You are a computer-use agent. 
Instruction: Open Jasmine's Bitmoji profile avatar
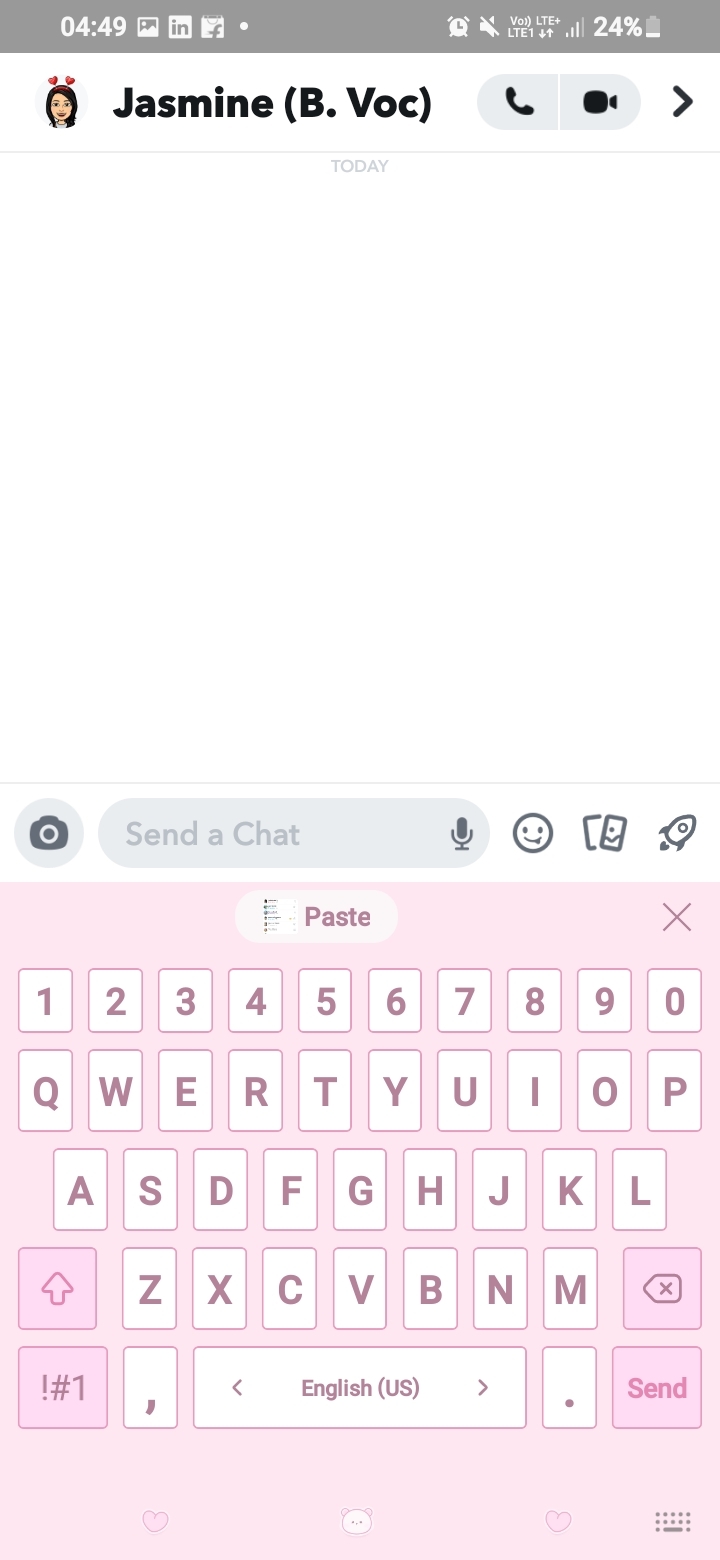coord(61,102)
